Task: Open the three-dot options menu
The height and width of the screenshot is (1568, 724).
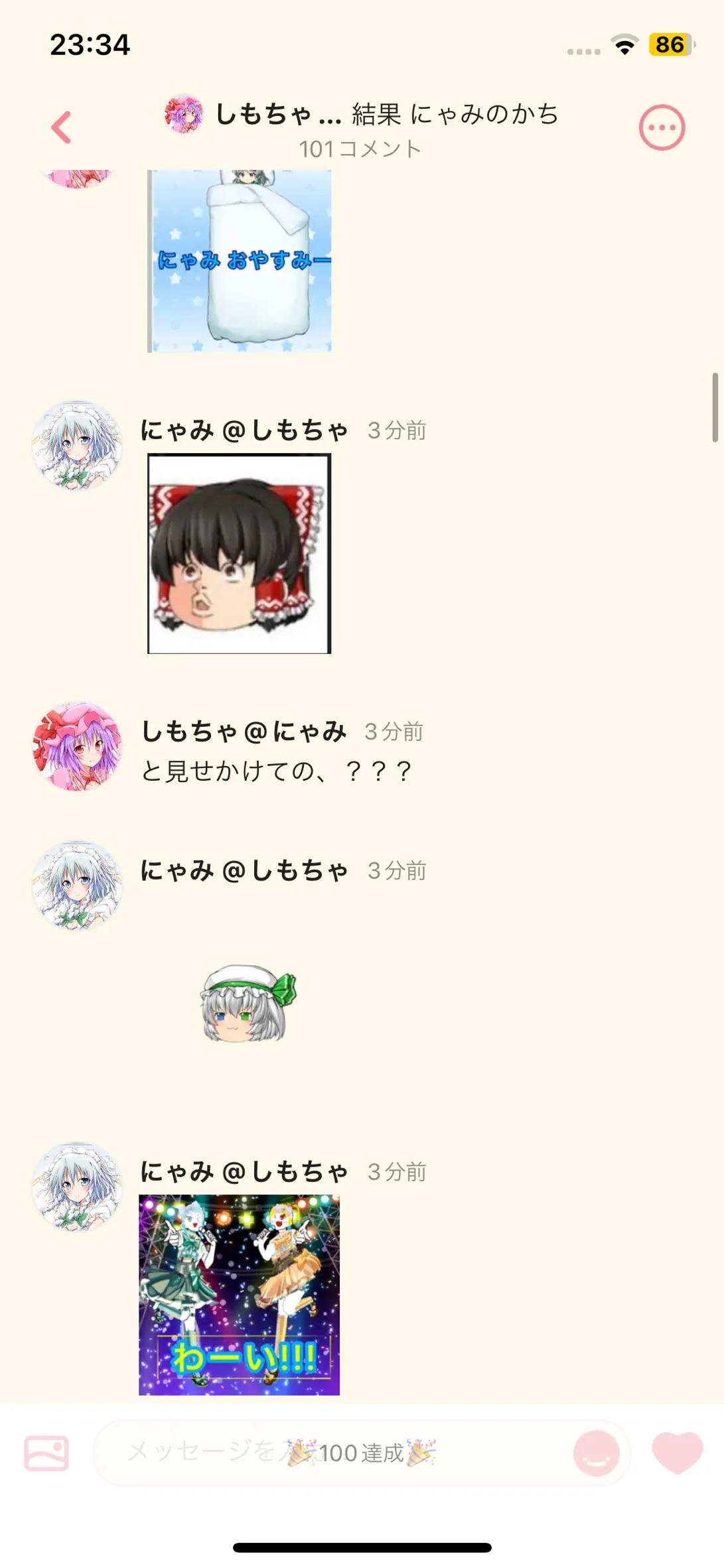Action: click(x=662, y=127)
